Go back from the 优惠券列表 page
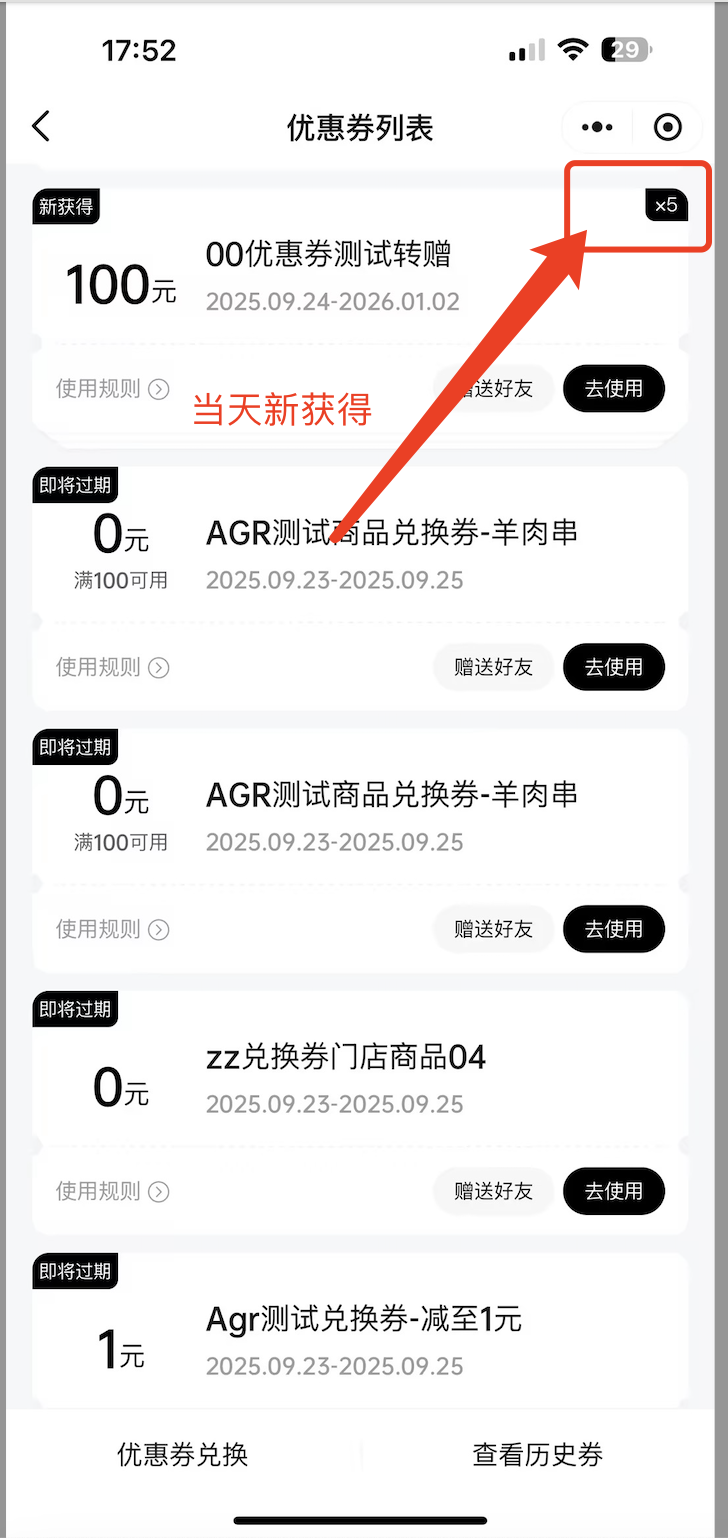728x1538 pixels. click(40, 127)
